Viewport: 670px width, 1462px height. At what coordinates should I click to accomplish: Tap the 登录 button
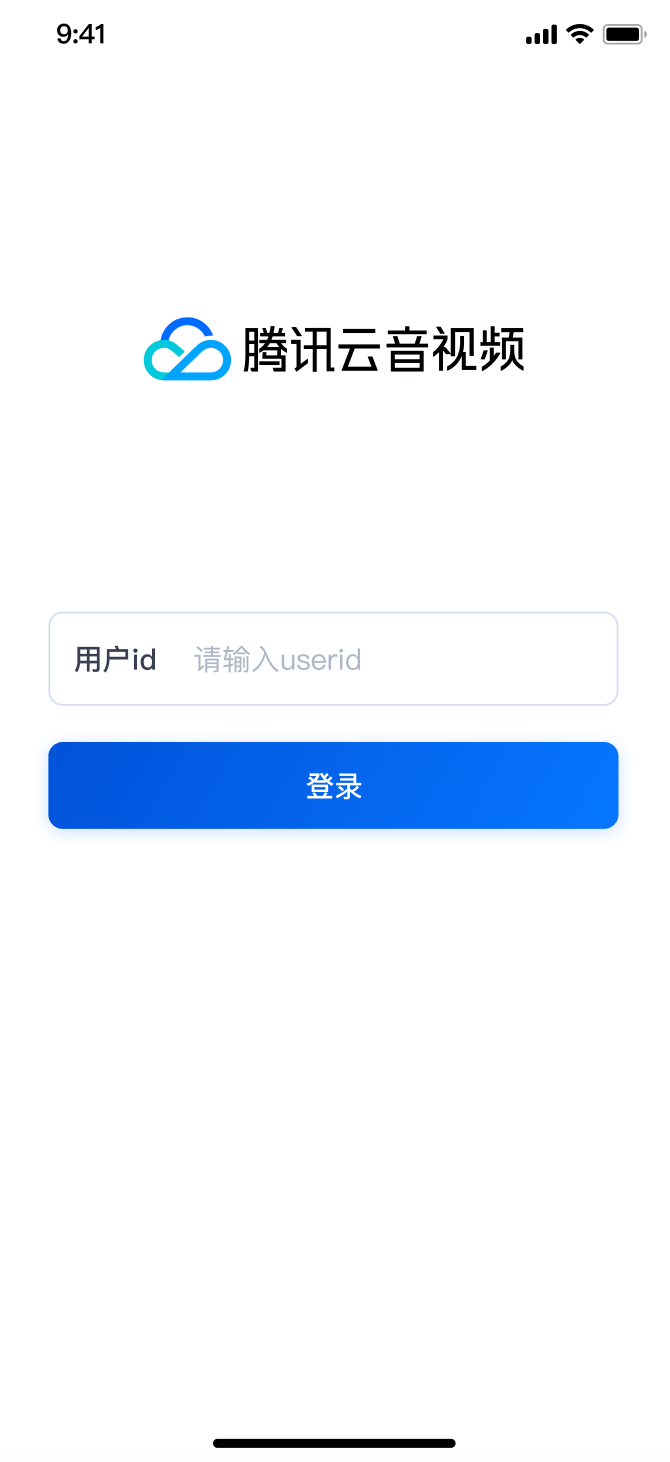pyautogui.click(x=333, y=786)
